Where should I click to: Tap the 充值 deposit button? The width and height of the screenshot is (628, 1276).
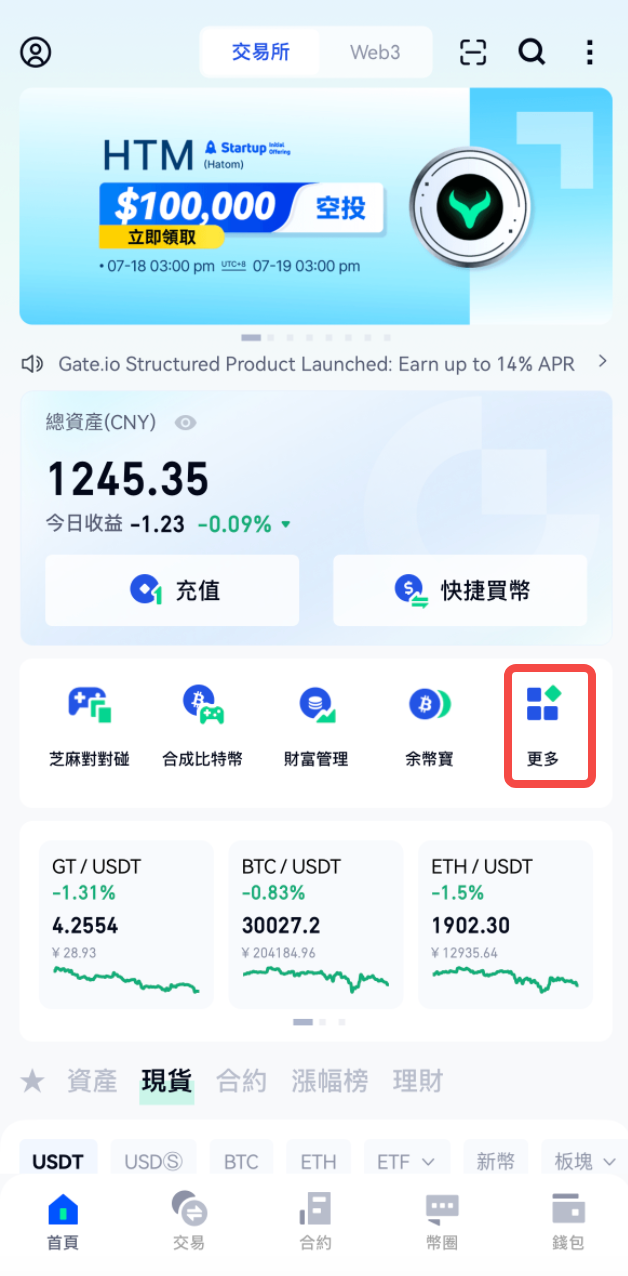[x=172, y=590]
